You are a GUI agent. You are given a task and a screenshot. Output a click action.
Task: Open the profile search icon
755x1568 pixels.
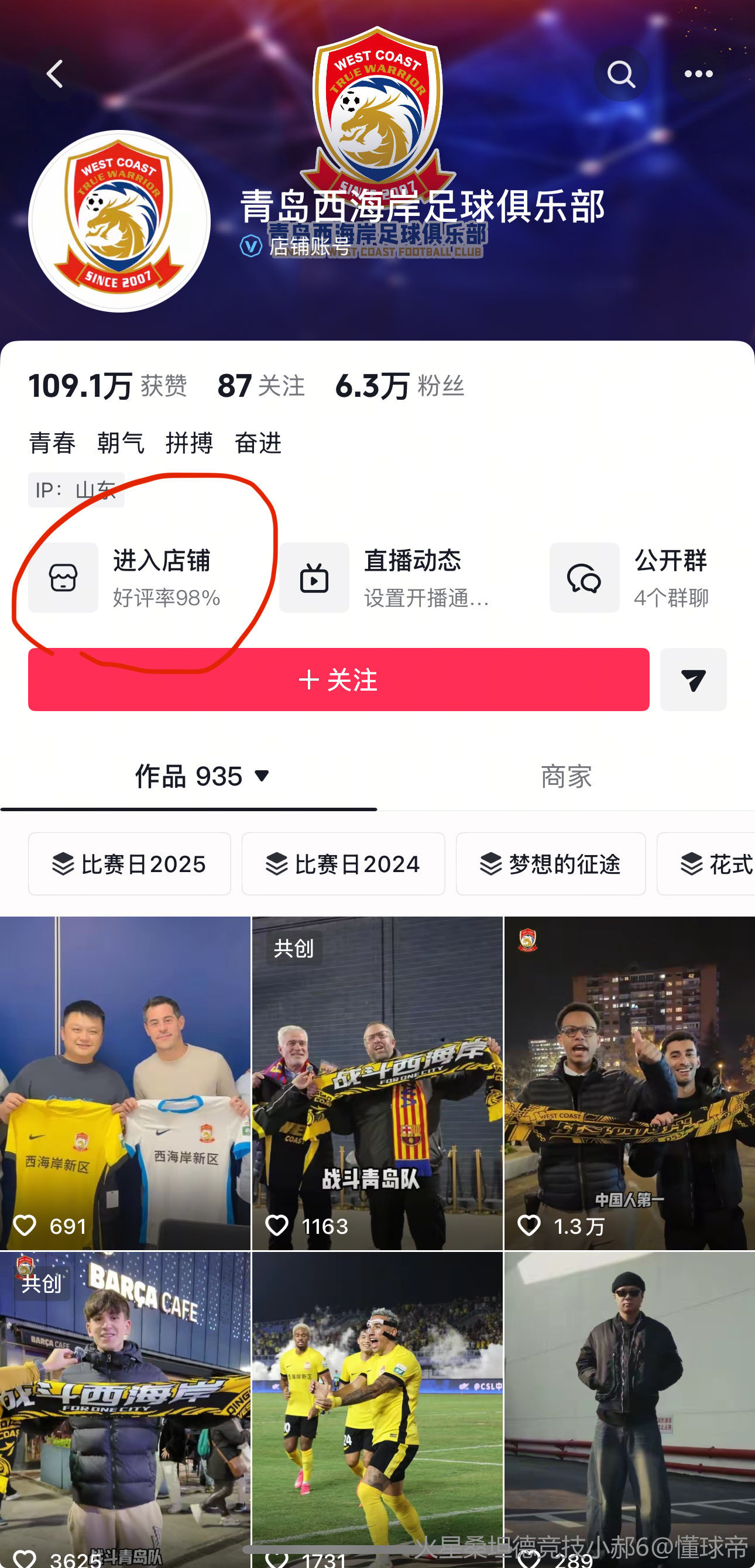coord(620,74)
